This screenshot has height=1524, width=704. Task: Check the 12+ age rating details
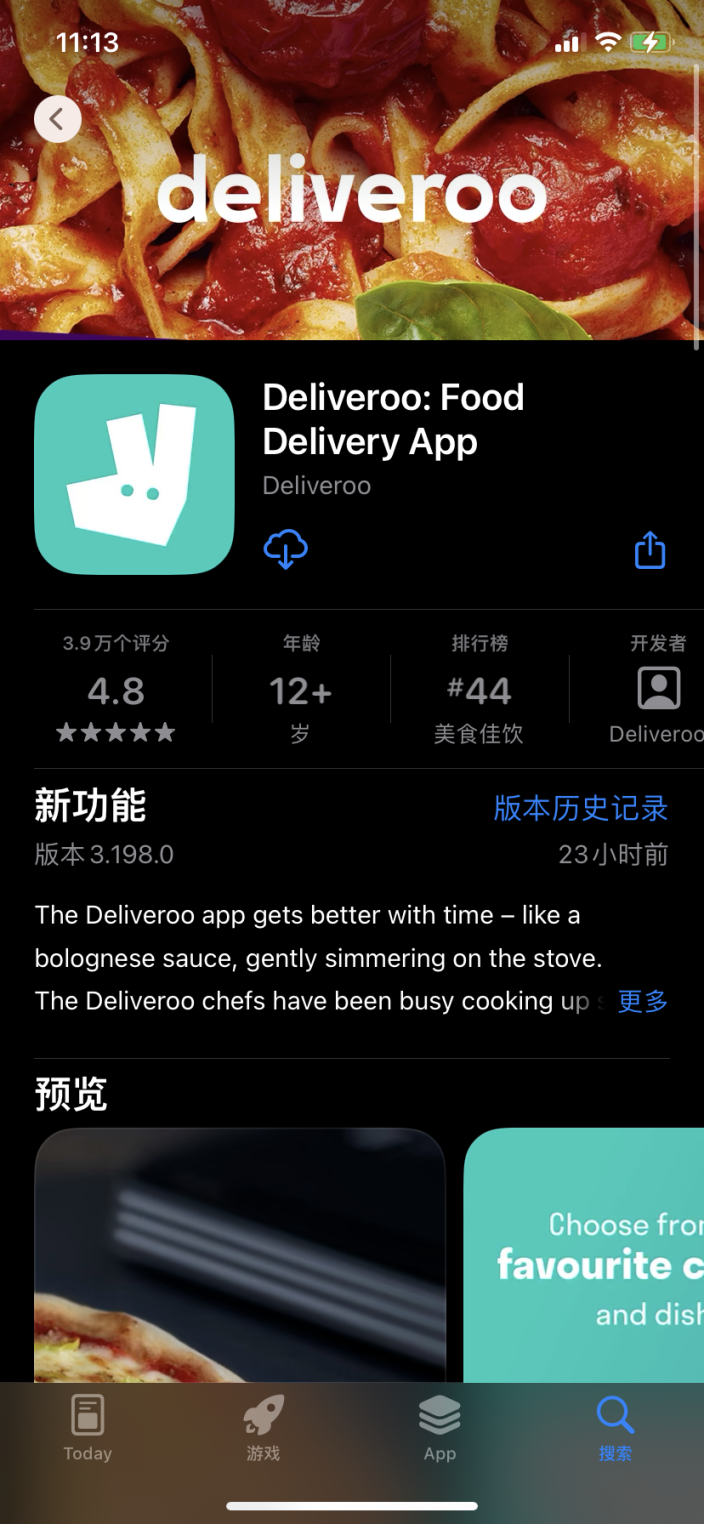pyautogui.click(x=300, y=690)
